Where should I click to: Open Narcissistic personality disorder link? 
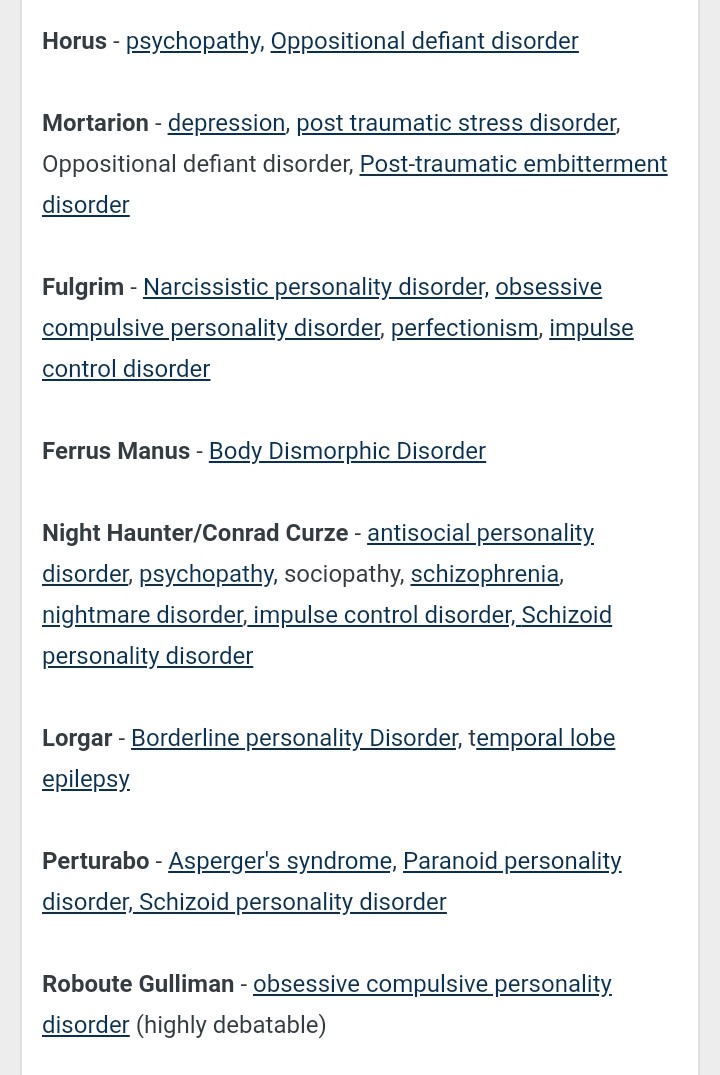click(x=313, y=287)
